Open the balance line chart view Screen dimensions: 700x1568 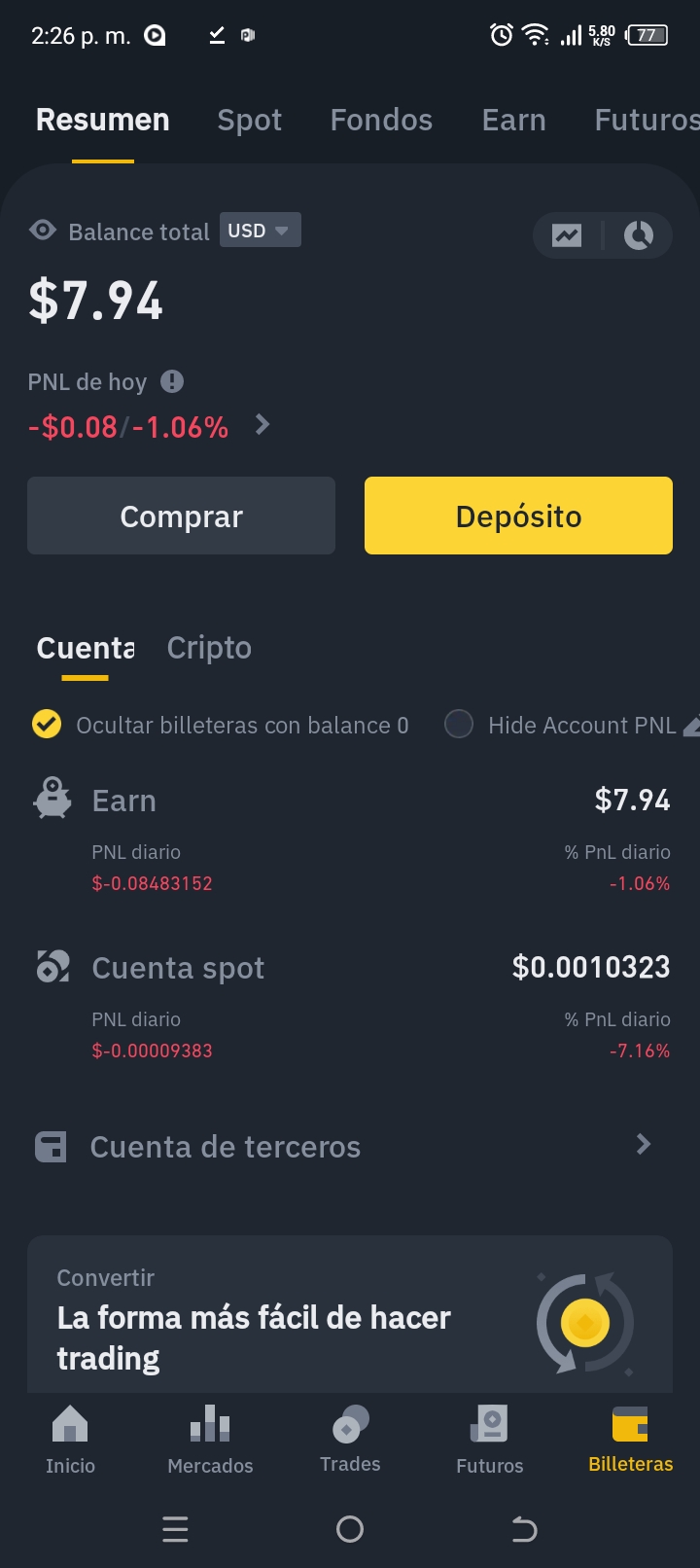[567, 235]
